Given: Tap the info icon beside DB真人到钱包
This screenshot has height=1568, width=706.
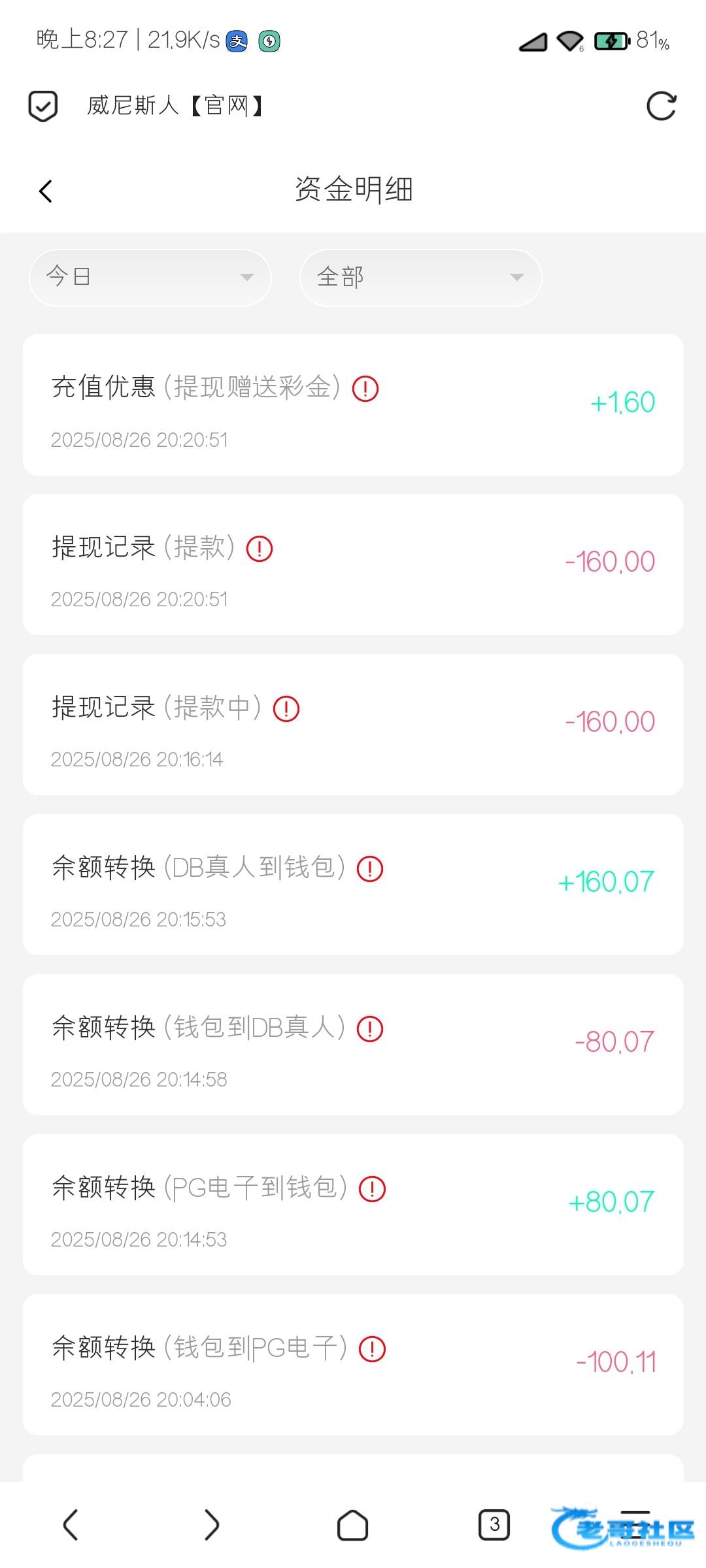Looking at the screenshot, I should pos(370,869).
